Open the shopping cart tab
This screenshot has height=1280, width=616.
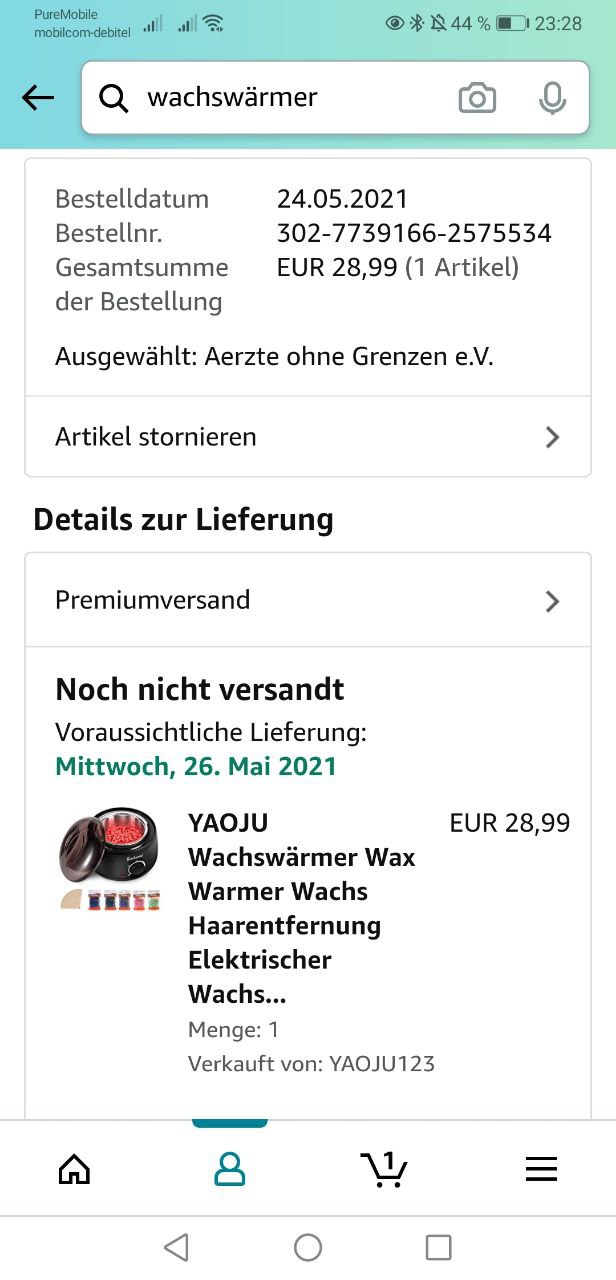tap(384, 1169)
